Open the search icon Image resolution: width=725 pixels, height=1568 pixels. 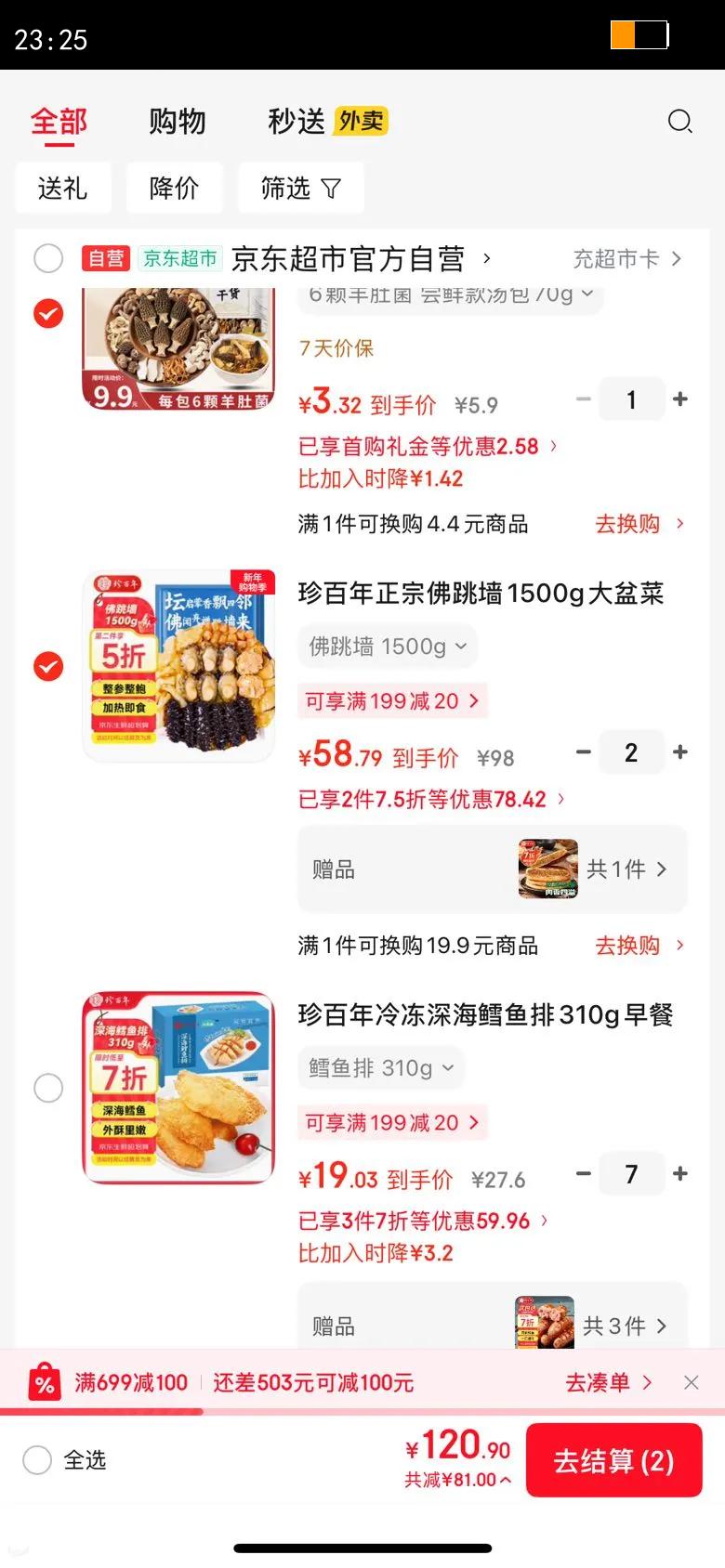tap(679, 122)
